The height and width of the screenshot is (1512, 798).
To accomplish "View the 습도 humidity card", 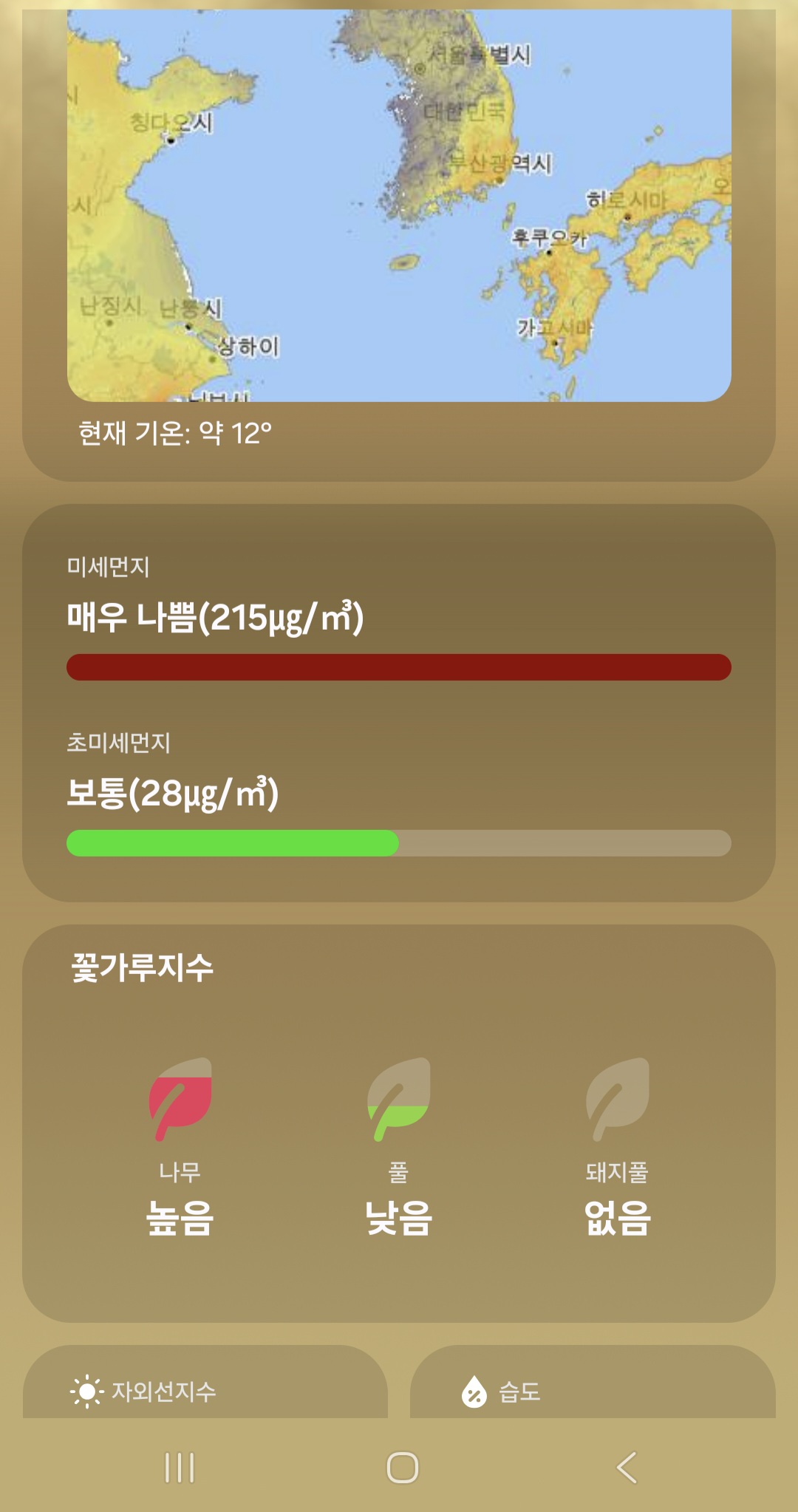I will pyautogui.click(x=593, y=1388).
